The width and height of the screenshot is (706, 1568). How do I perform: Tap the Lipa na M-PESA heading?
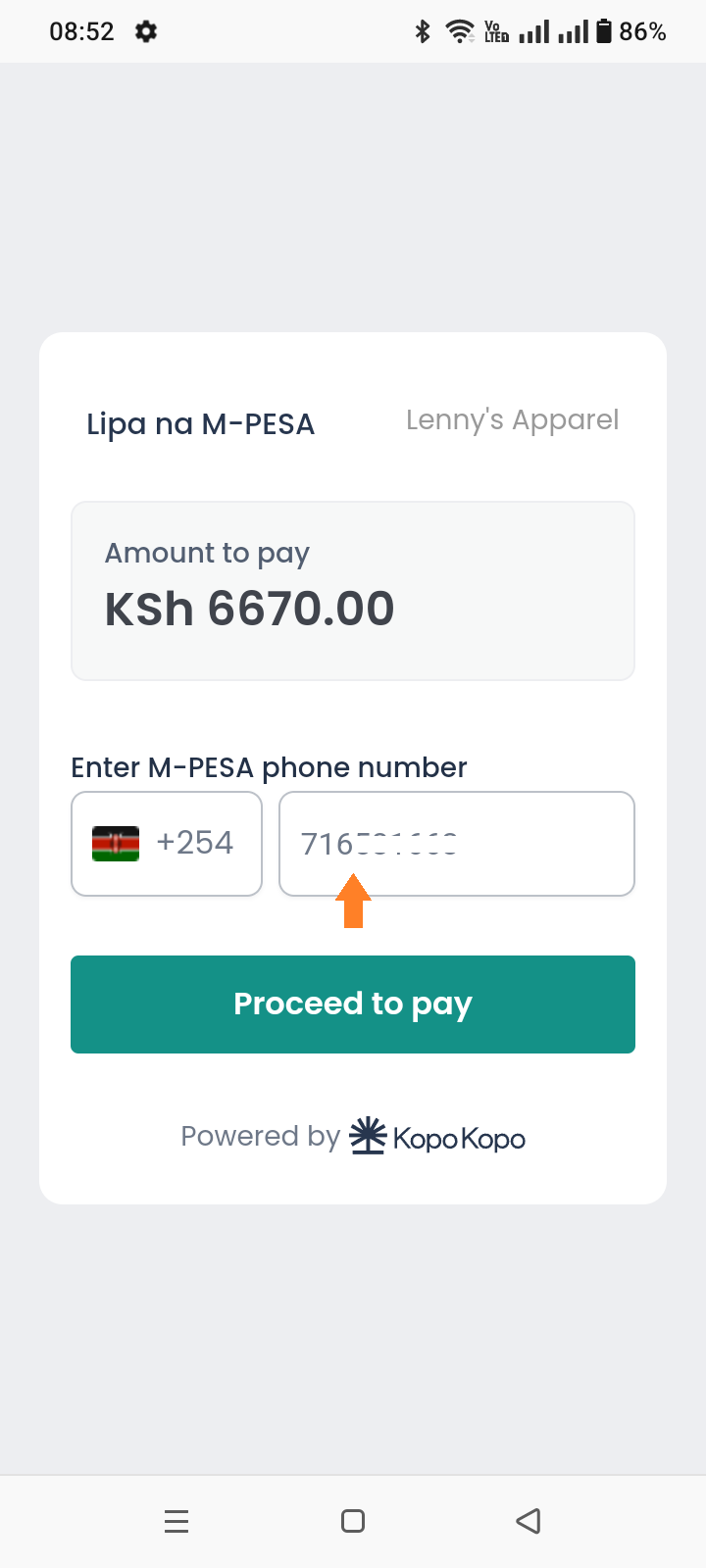click(x=200, y=423)
